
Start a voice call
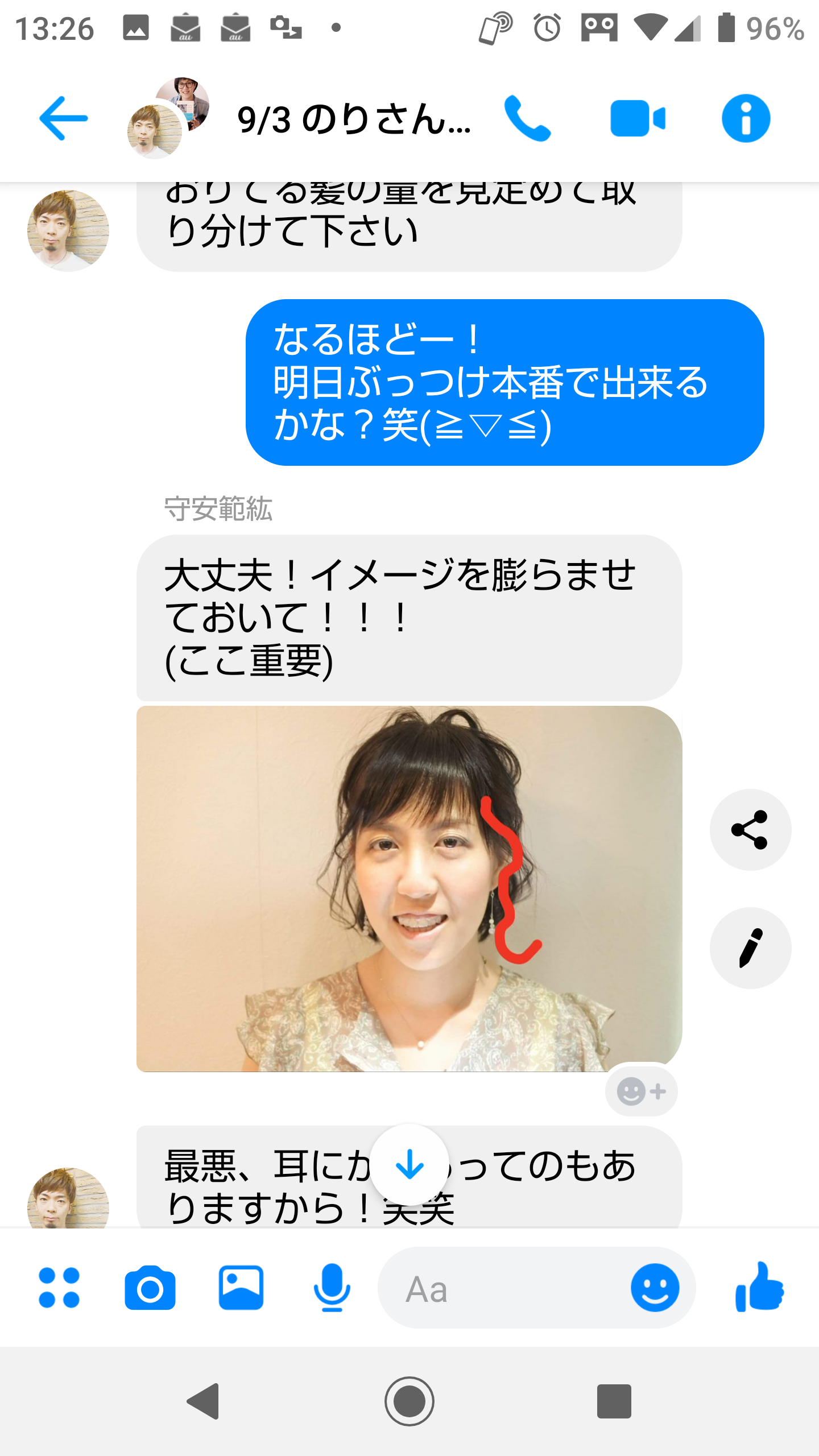527,118
